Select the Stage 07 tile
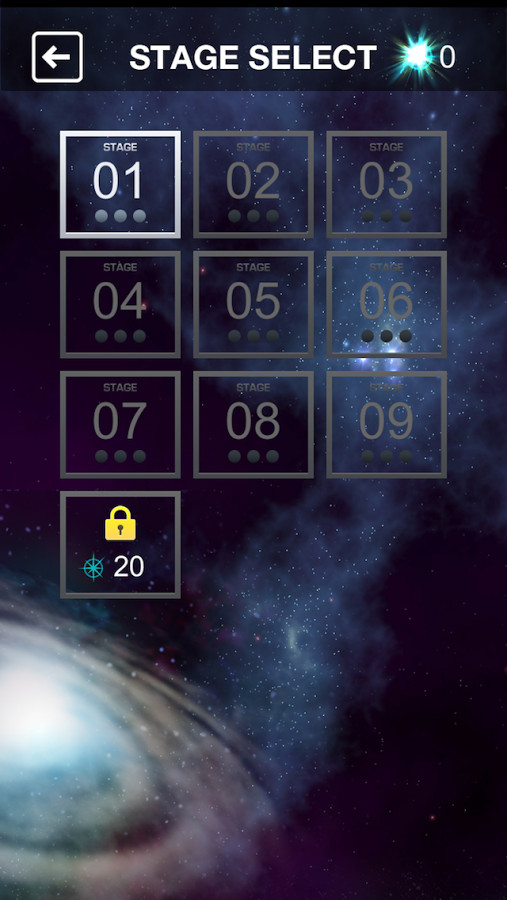 click(x=120, y=424)
